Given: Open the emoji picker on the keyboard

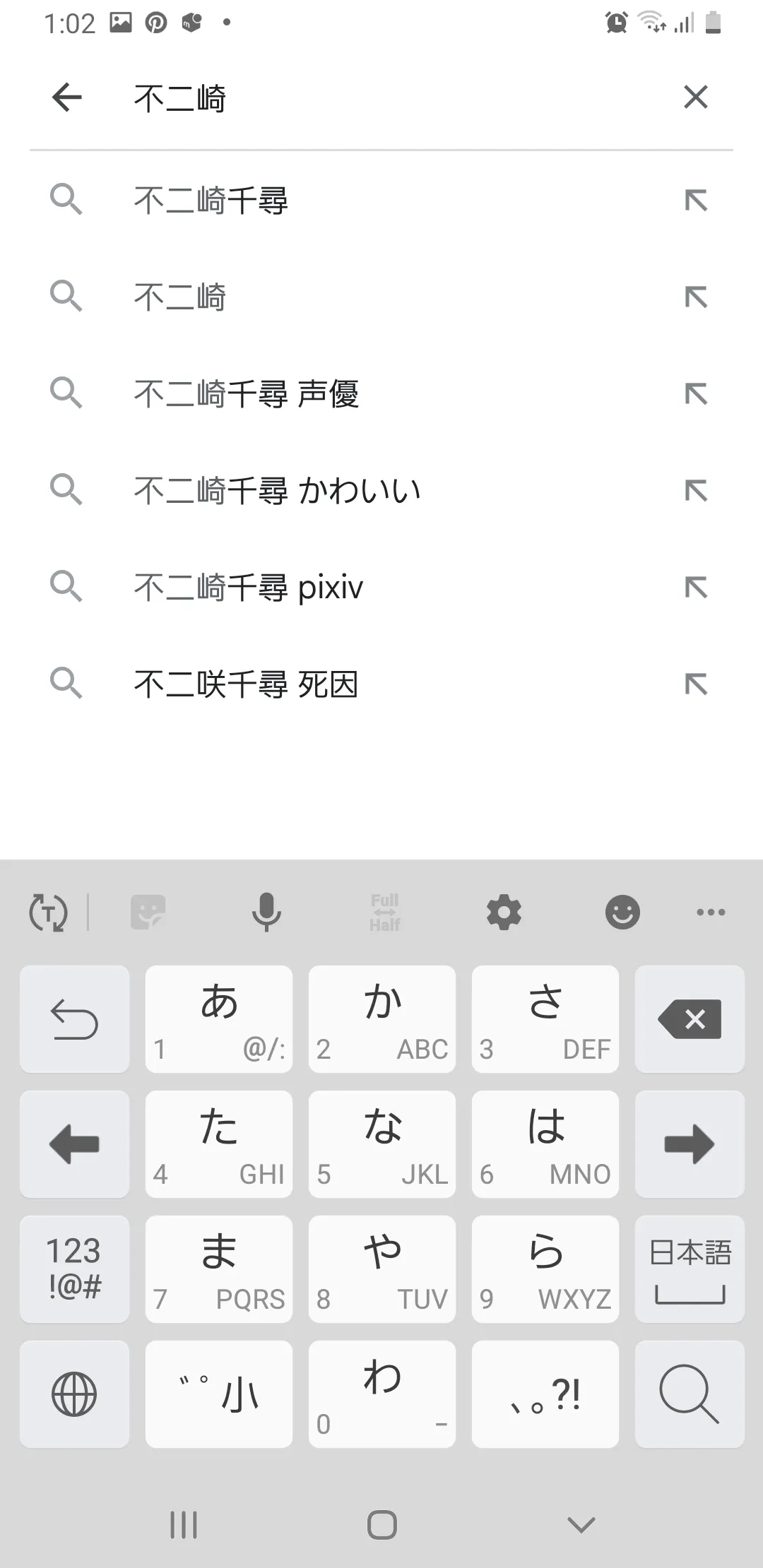Looking at the screenshot, I should (622, 912).
